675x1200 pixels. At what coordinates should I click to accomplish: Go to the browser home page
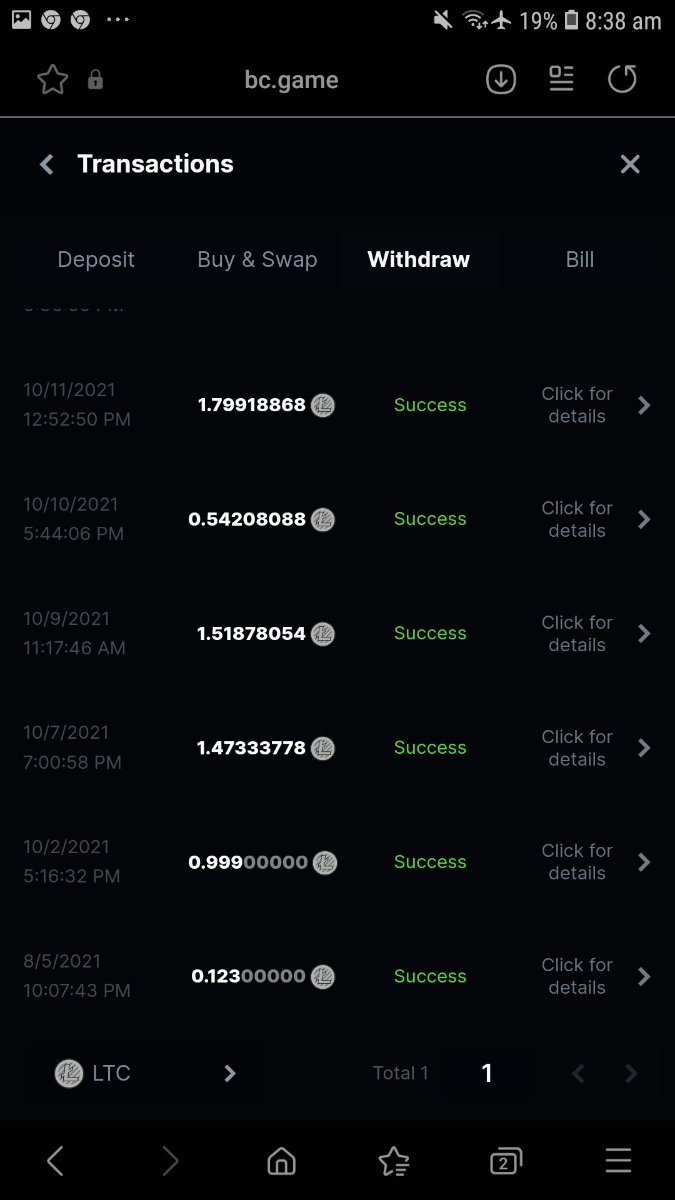tap(282, 1161)
